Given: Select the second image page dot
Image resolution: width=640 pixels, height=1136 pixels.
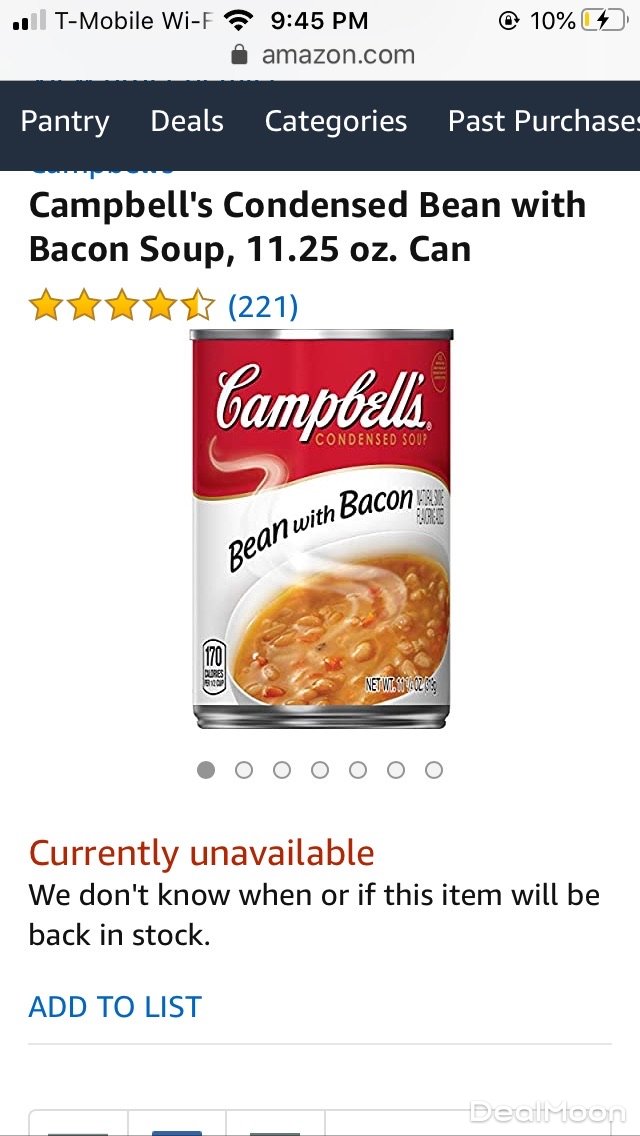Looking at the screenshot, I should pos(244,770).
